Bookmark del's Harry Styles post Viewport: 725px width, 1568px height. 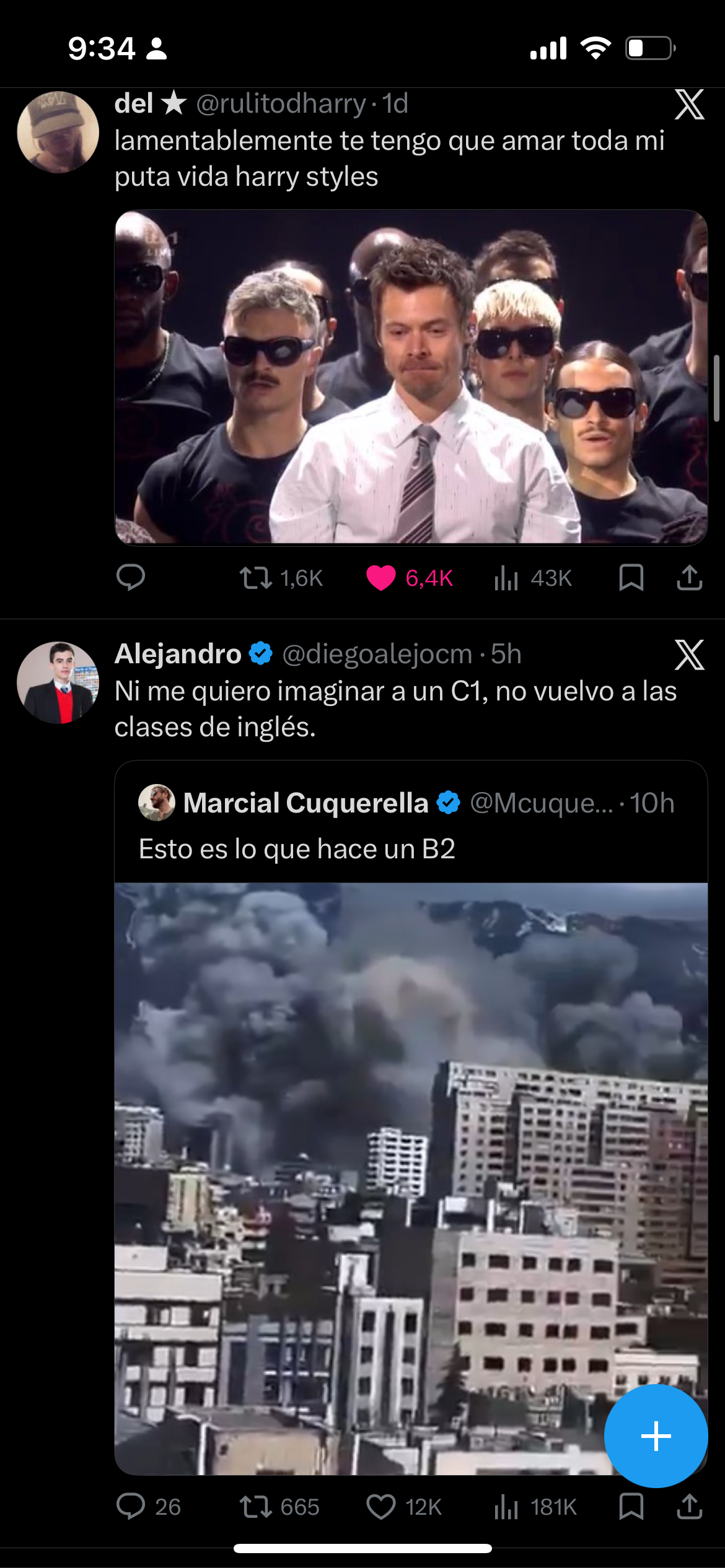click(x=631, y=578)
